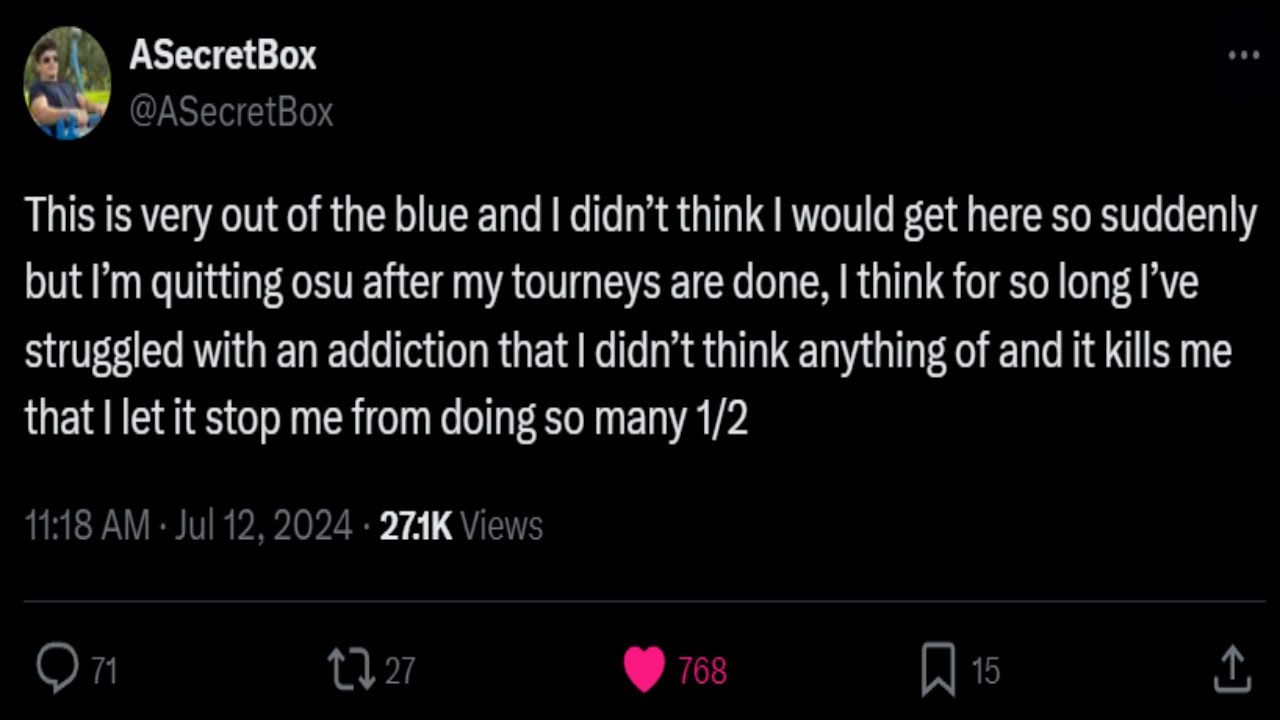
Task: Open ASecretBox's profile picture
Action: pyautogui.click(x=66, y=83)
